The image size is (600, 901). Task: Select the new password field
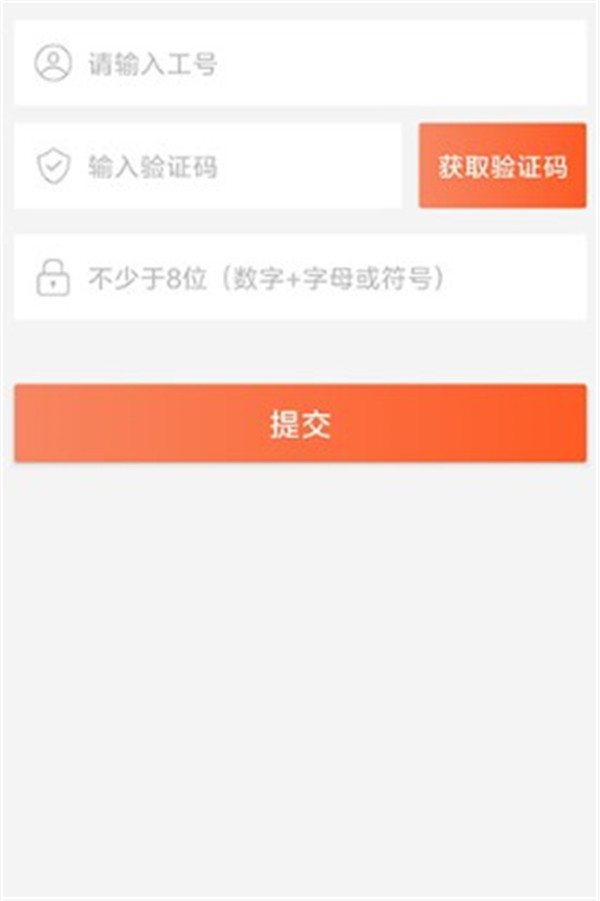point(300,277)
